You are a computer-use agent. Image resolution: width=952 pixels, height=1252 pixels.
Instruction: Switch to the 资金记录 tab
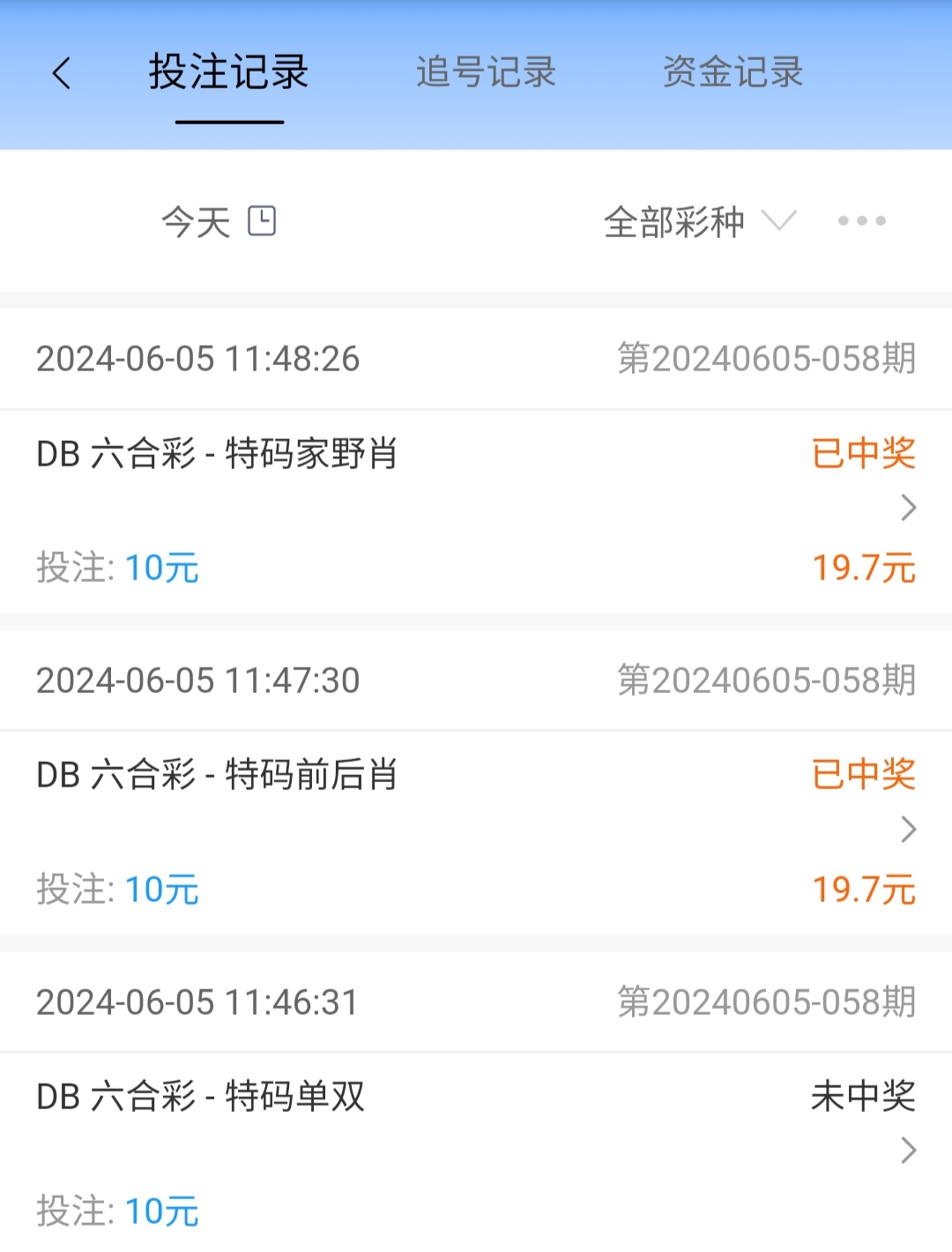point(733,72)
